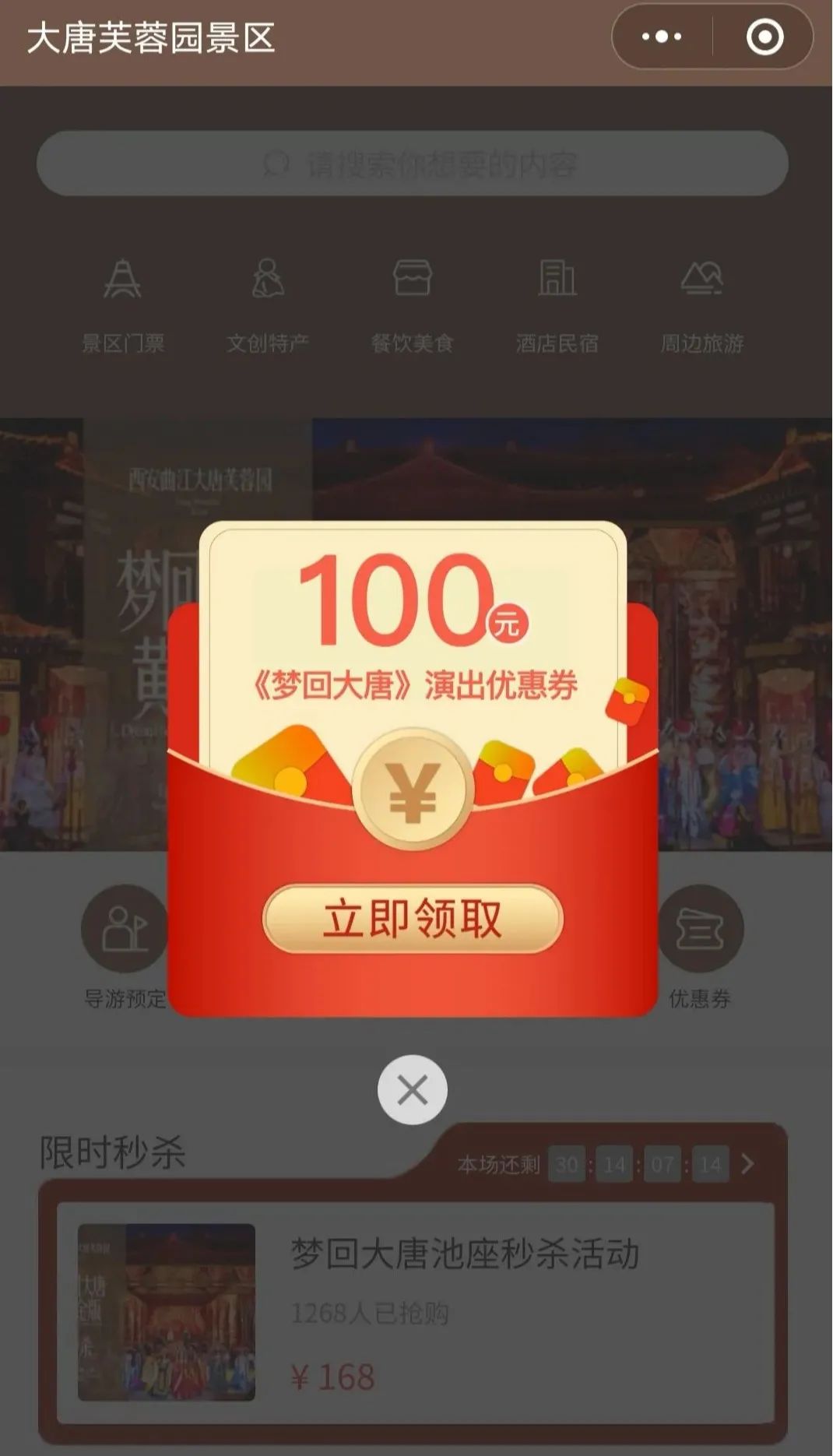View more flash sales via countdown arrow
The width and height of the screenshot is (833, 1456).
point(748,1164)
